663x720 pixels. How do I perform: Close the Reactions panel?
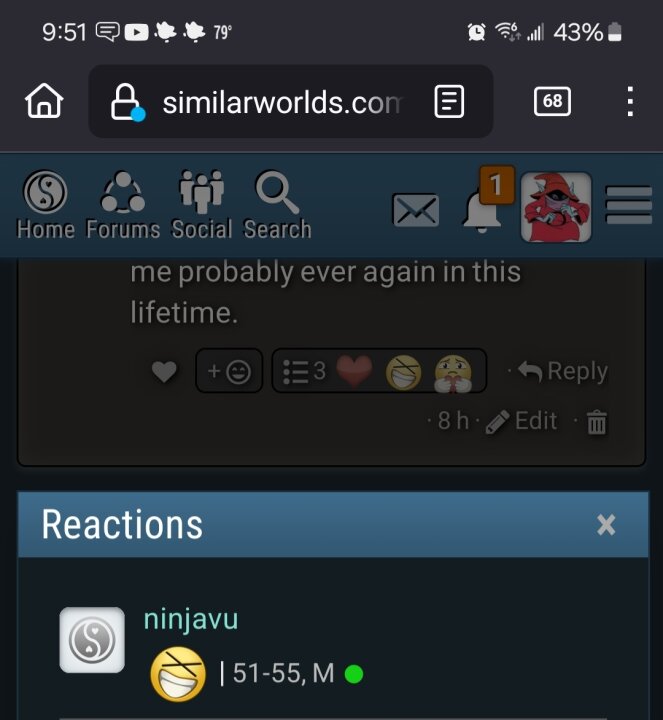606,524
